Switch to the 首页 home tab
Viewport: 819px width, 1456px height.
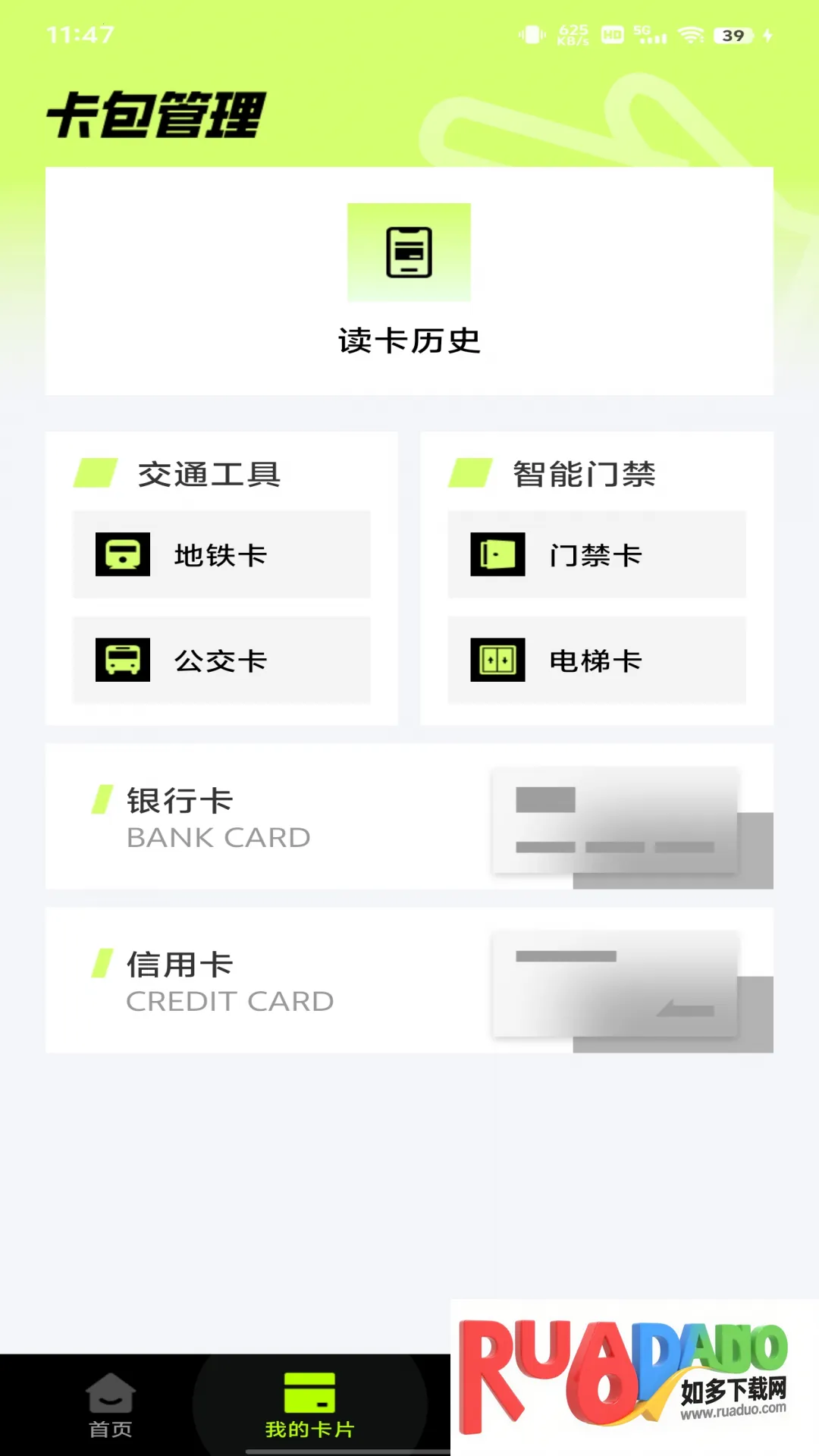[111, 1405]
